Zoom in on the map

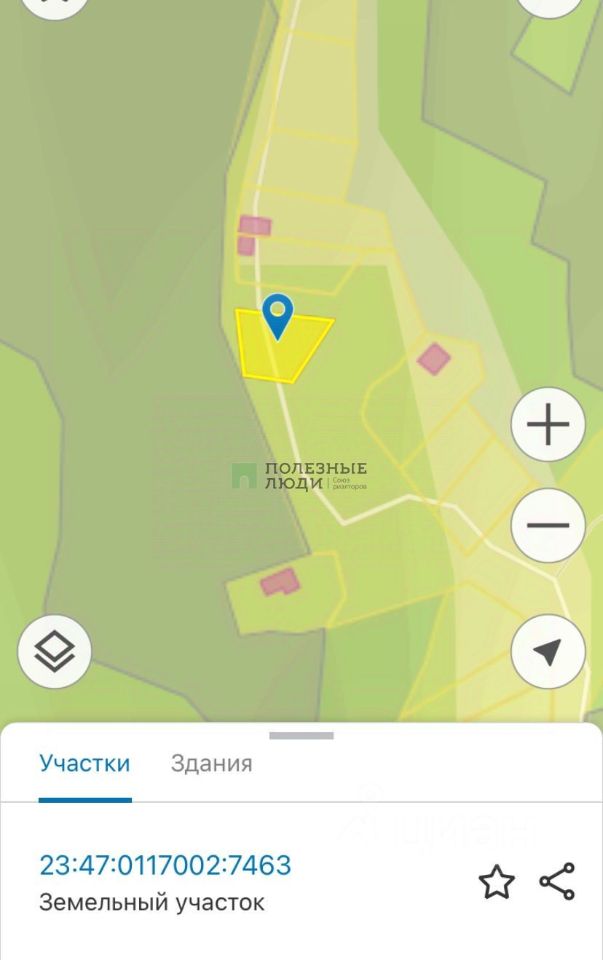point(547,425)
